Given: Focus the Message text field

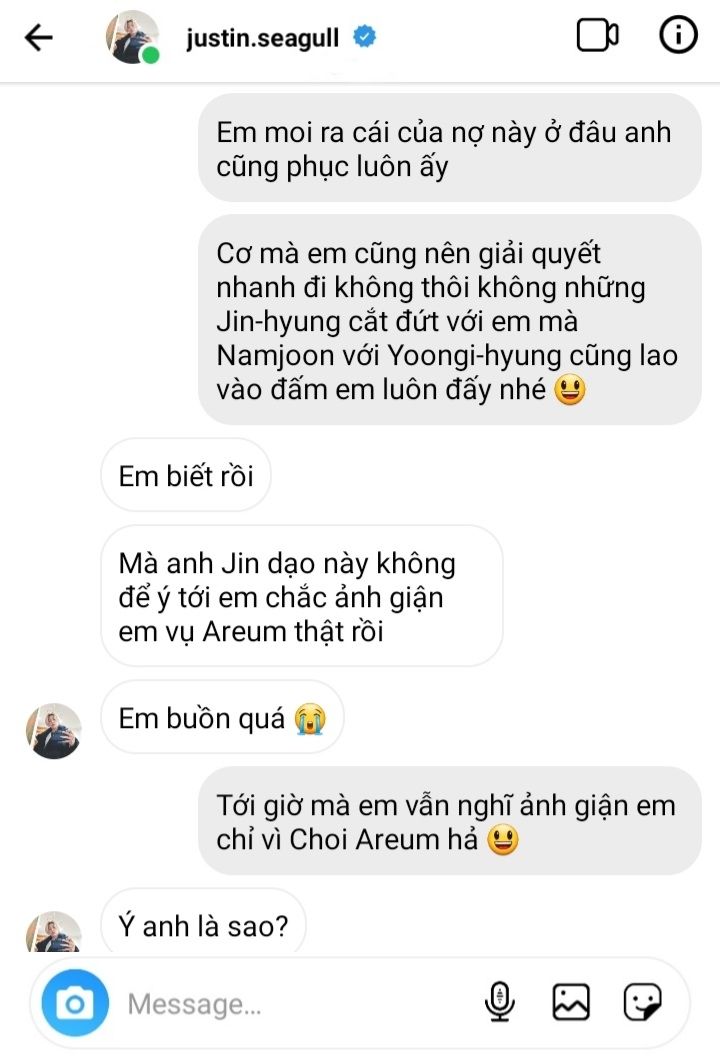Looking at the screenshot, I should 290,1003.
